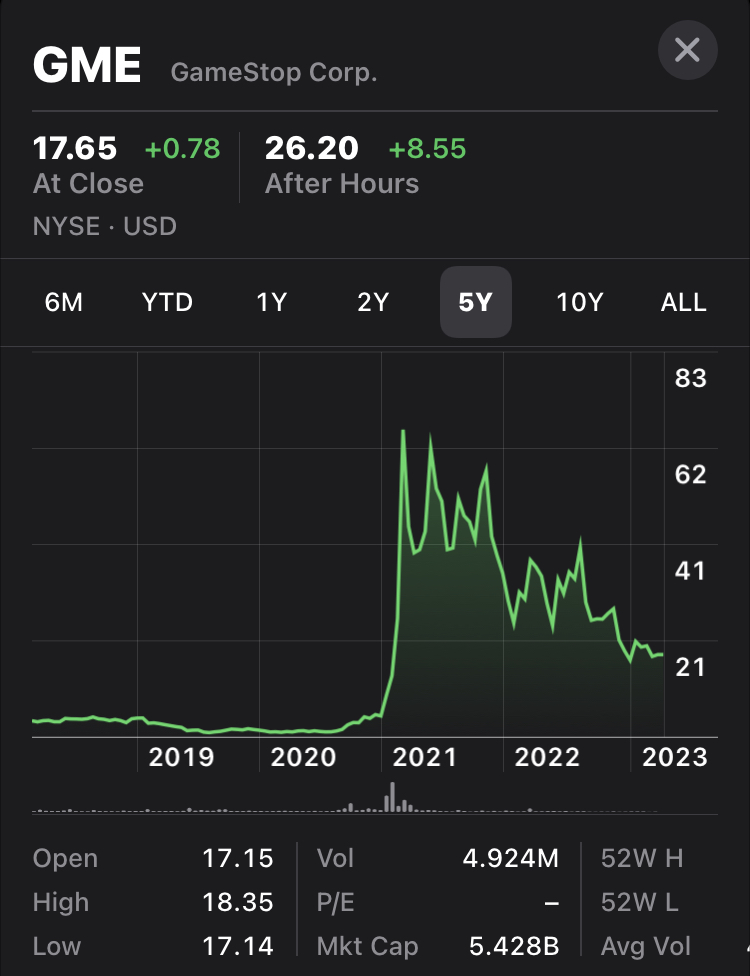Switch chart range to 6M

click(64, 302)
